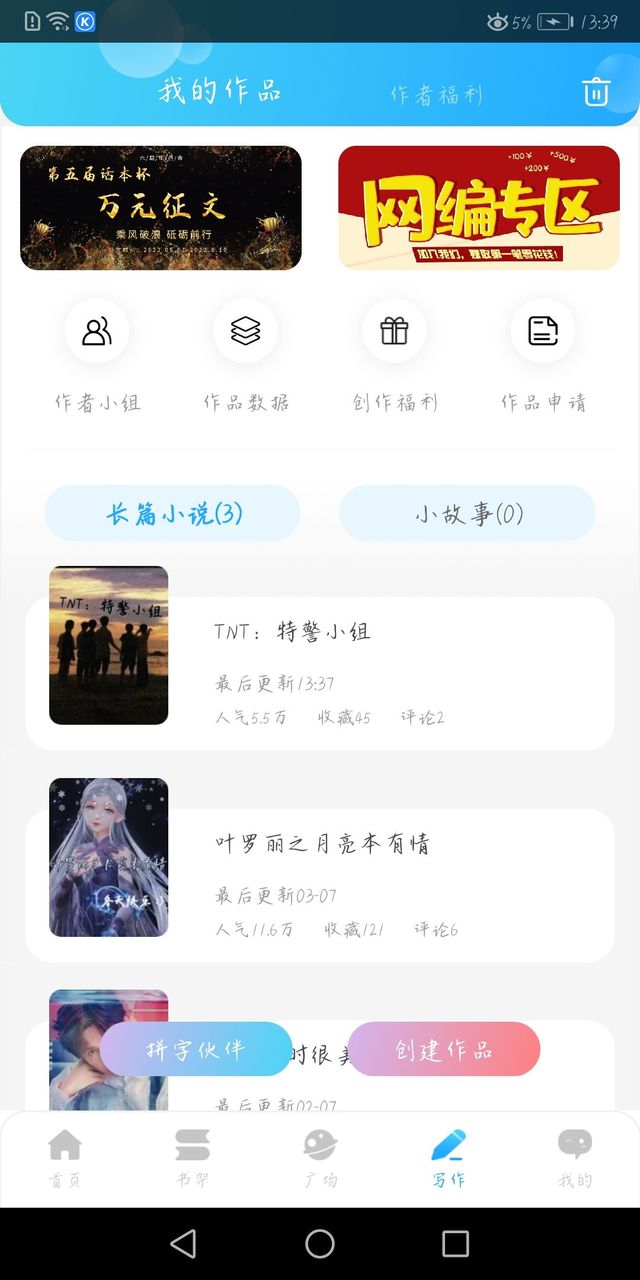Open recent apps from the navigation bar
The image size is (640, 1280).
(x=455, y=1243)
